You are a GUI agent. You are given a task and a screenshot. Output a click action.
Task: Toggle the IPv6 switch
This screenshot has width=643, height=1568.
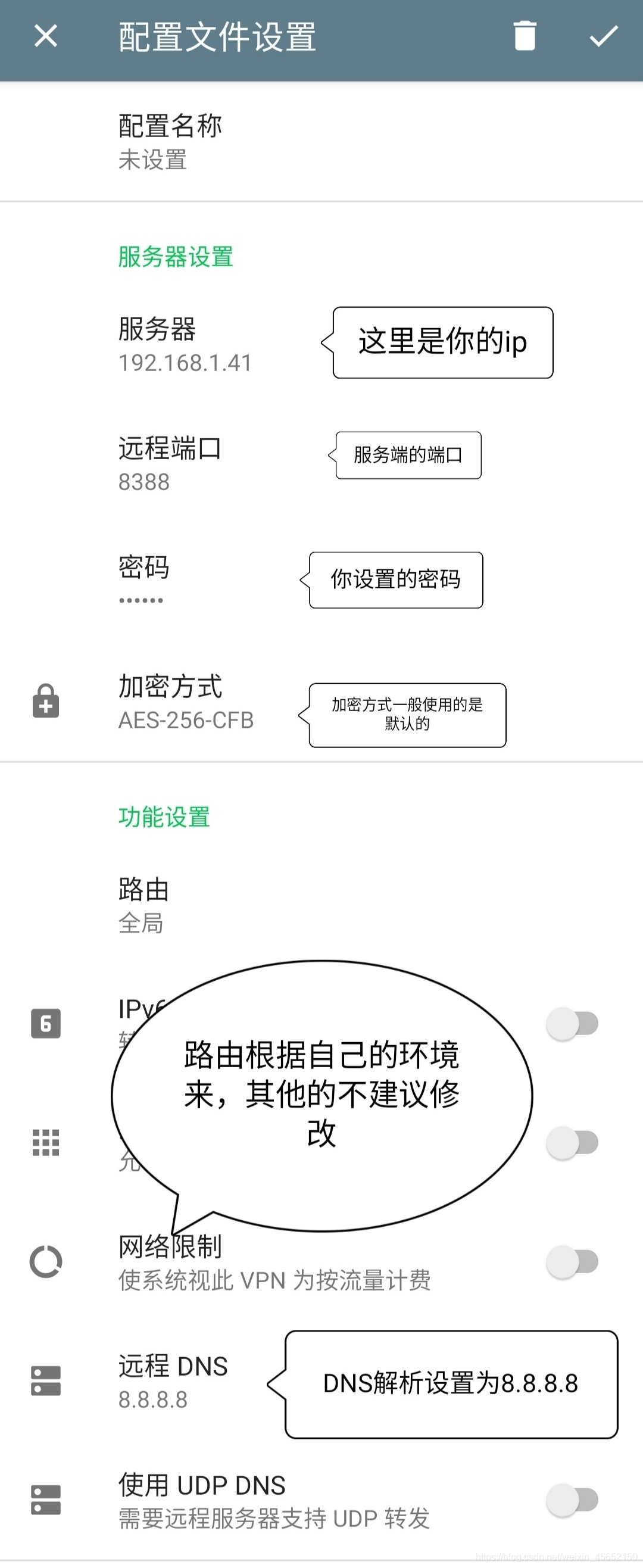tap(572, 1023)
